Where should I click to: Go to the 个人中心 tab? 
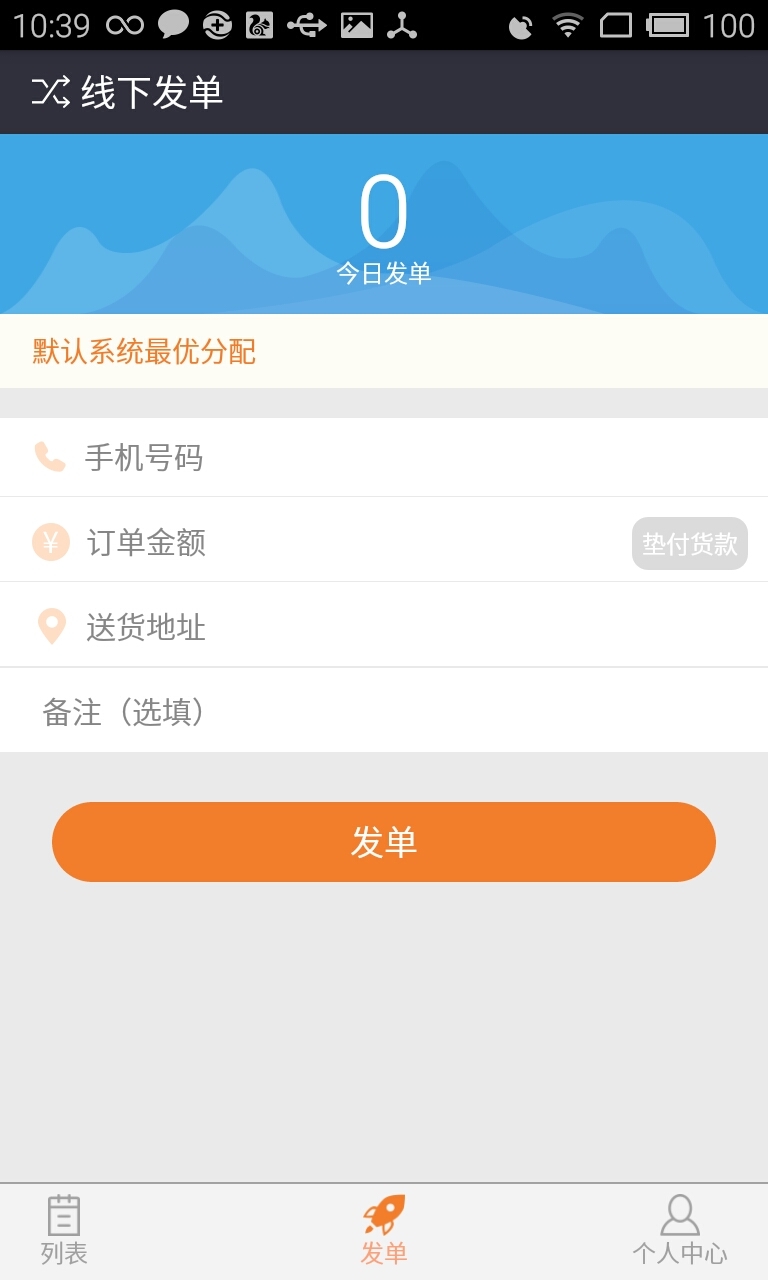click(680, 1231)
